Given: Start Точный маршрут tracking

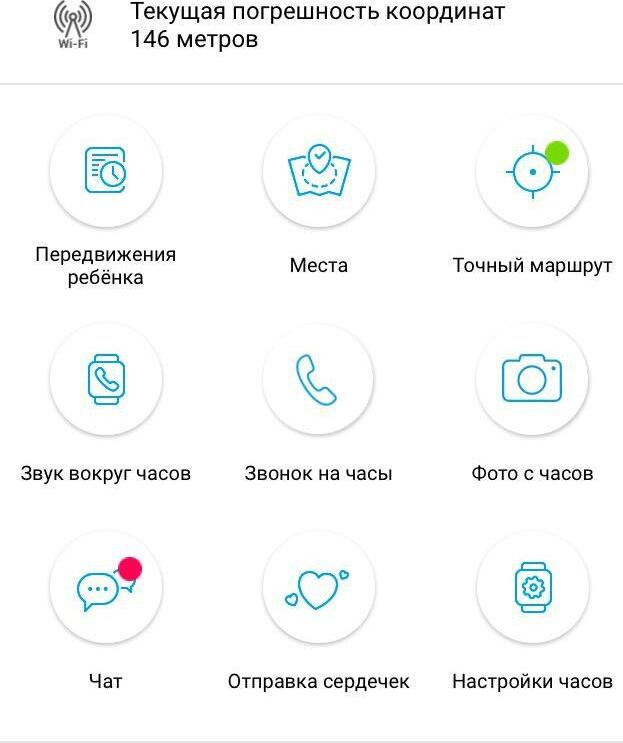Looking at the screenshot, I should [532, 172].
